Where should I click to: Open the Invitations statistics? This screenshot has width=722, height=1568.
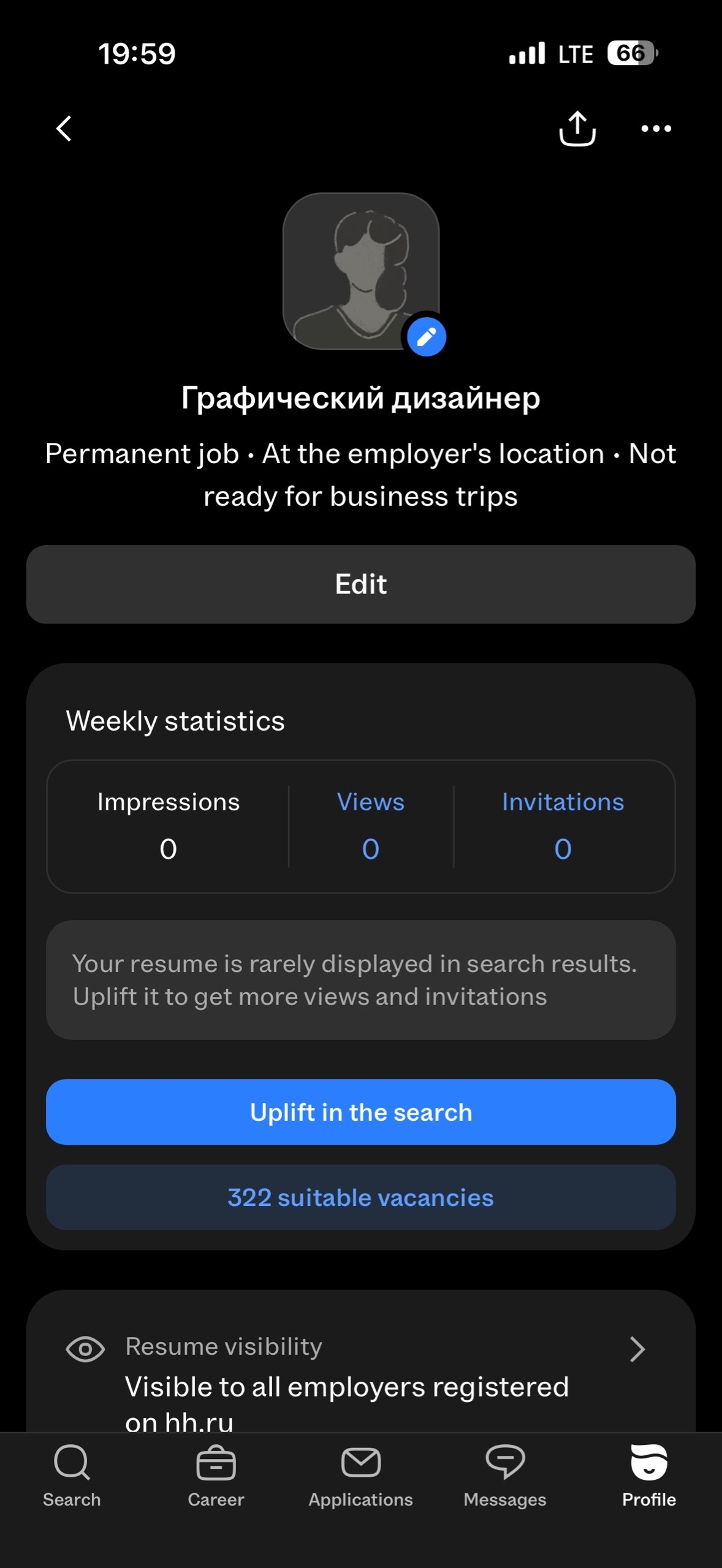pyautogui.click(x=563, y=826)
